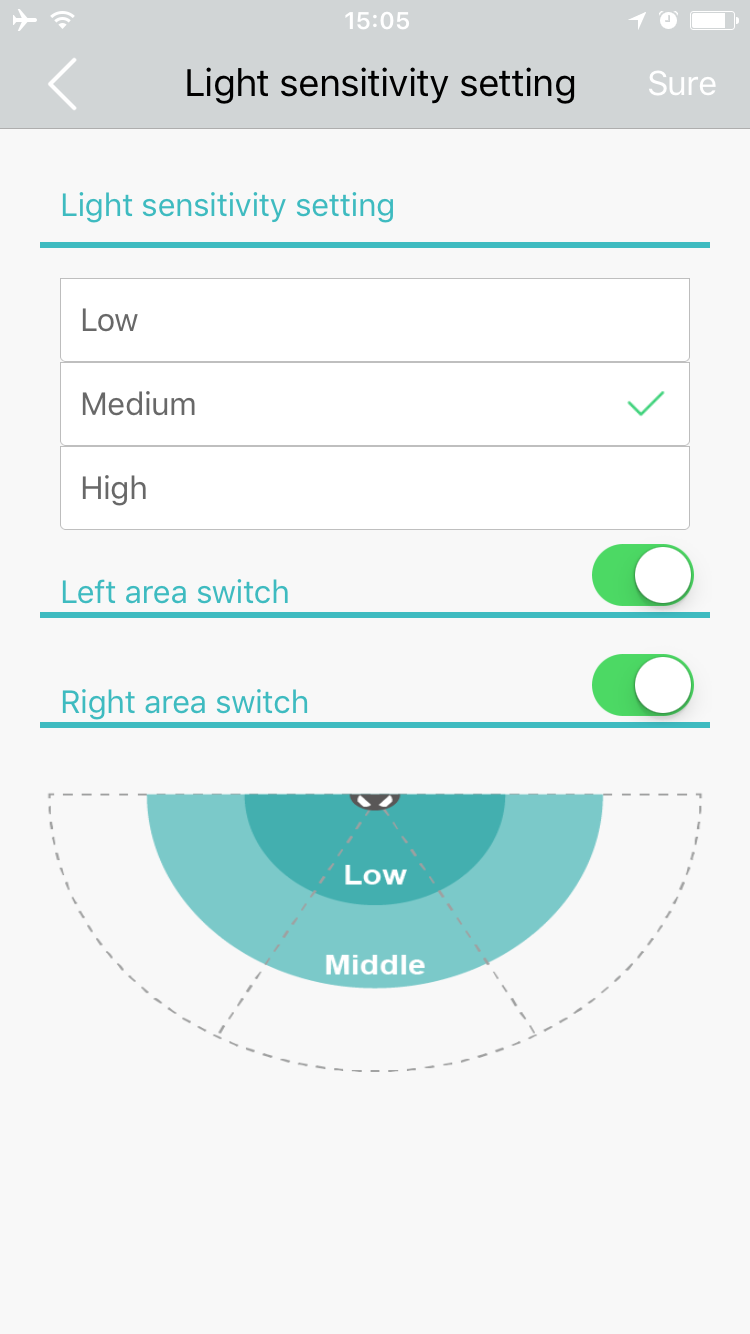Image resolution: width=750 pixels, height=1334 pixels.
Task: Set light sensitivity to High
Action: coord(375,488)
